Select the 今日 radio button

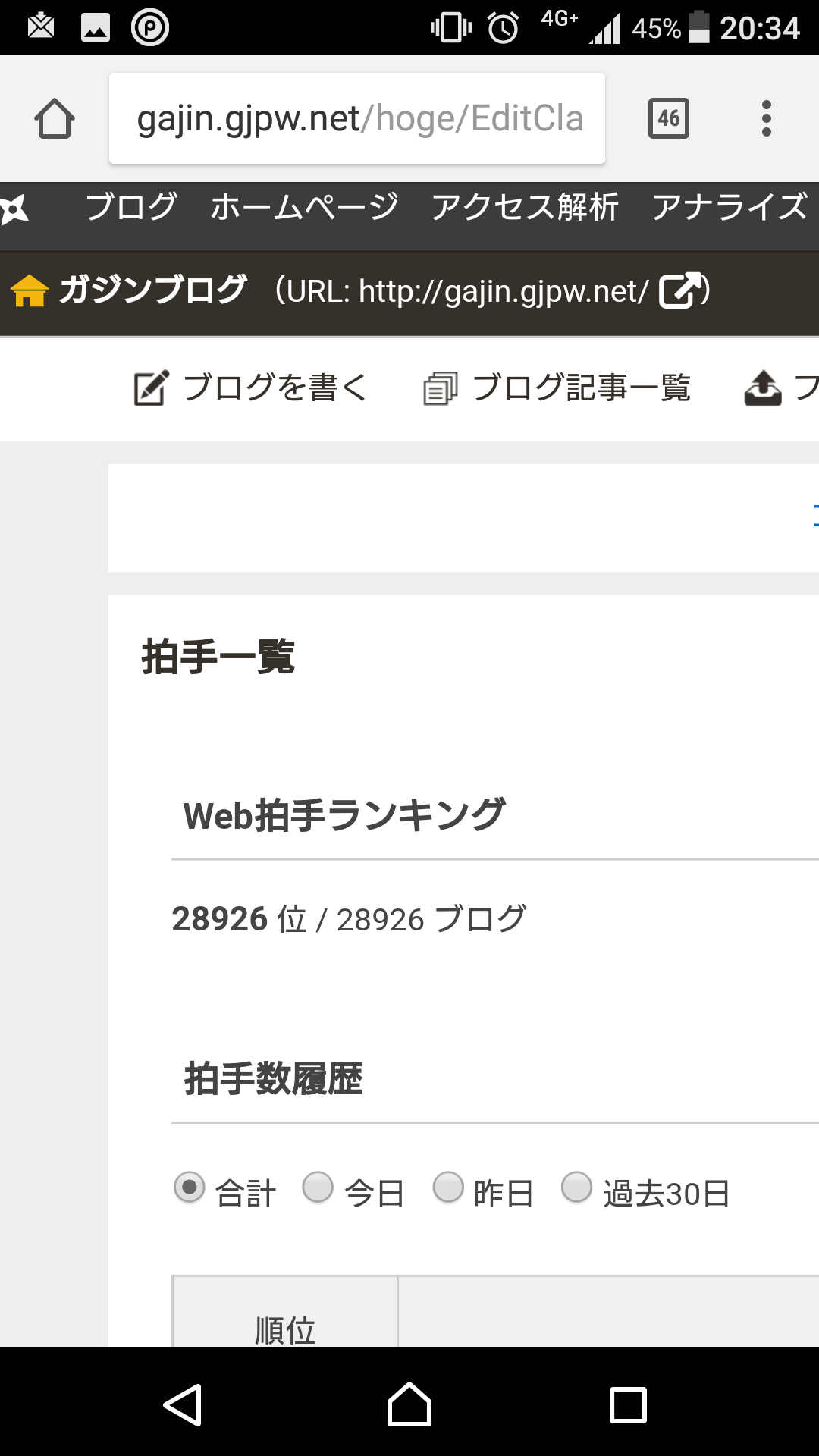[x=318, y=1188]
